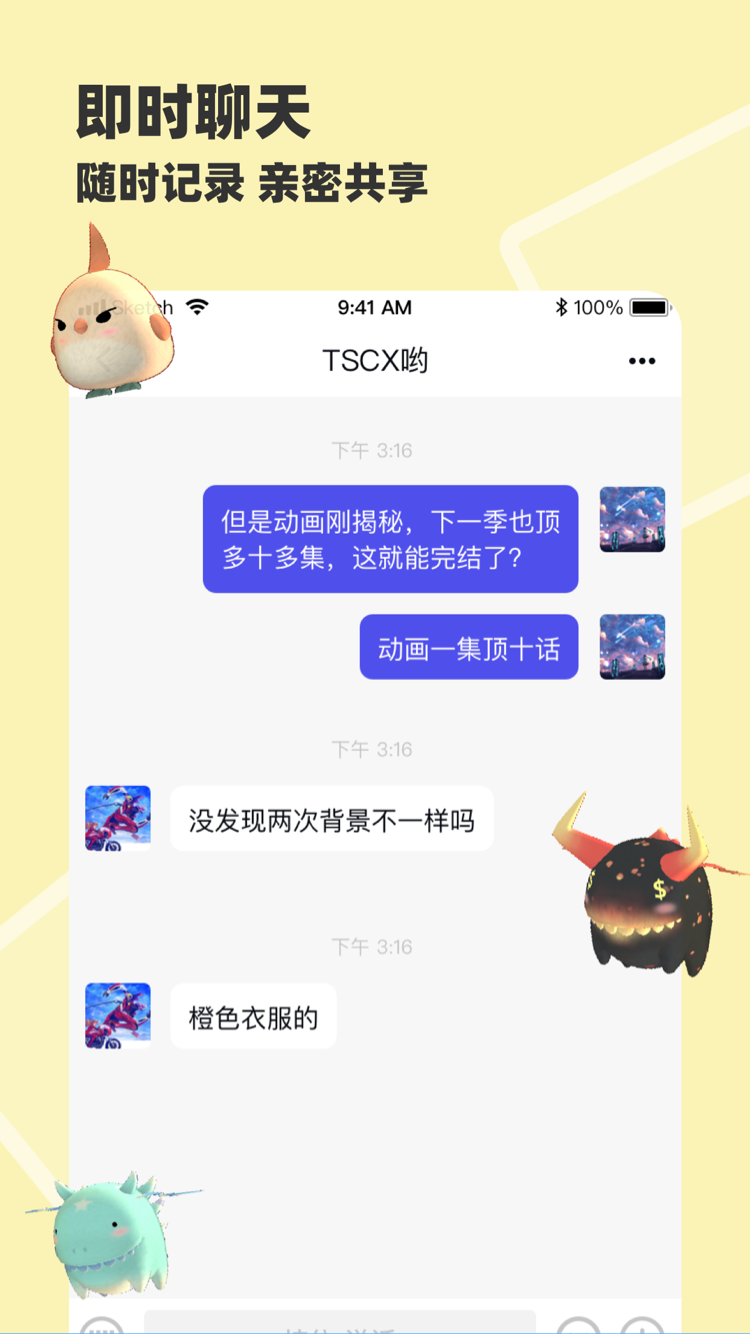The width and height of the screenshot is (750, 1334).
Task: Select the message bubble 动画一集顶十话
Action: tap(469, 647)
